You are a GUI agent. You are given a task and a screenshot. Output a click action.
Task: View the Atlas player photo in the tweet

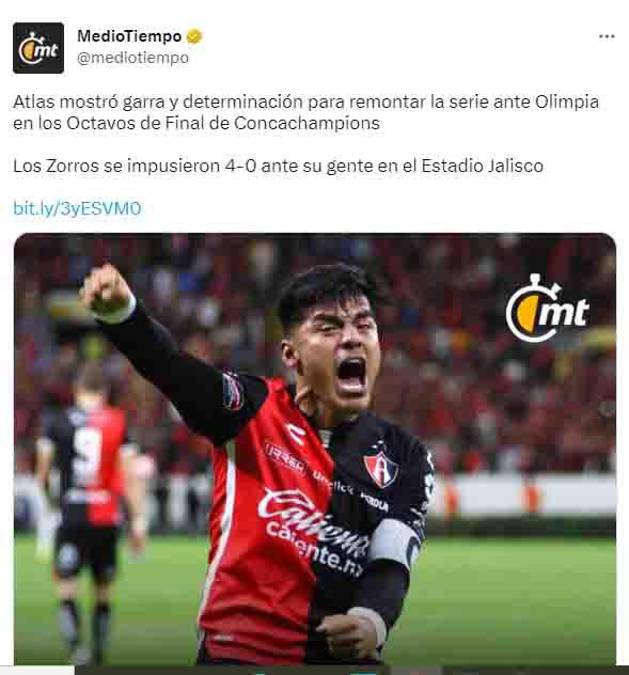[314, 450]
